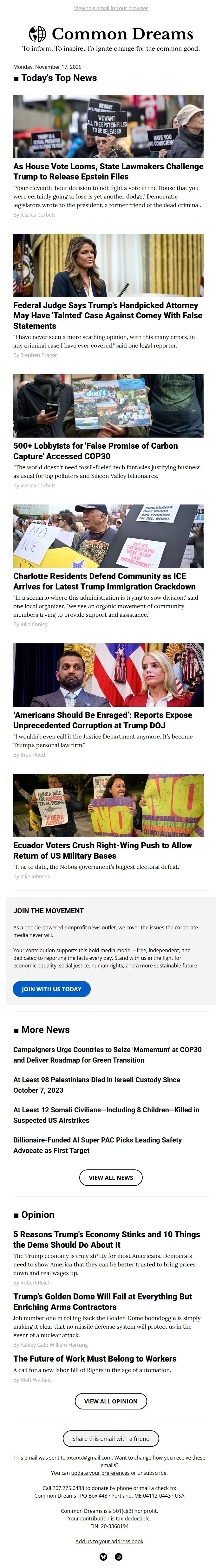The image size is (222, 1568).
Task: Share this email with a friend
Action: 111,1438
